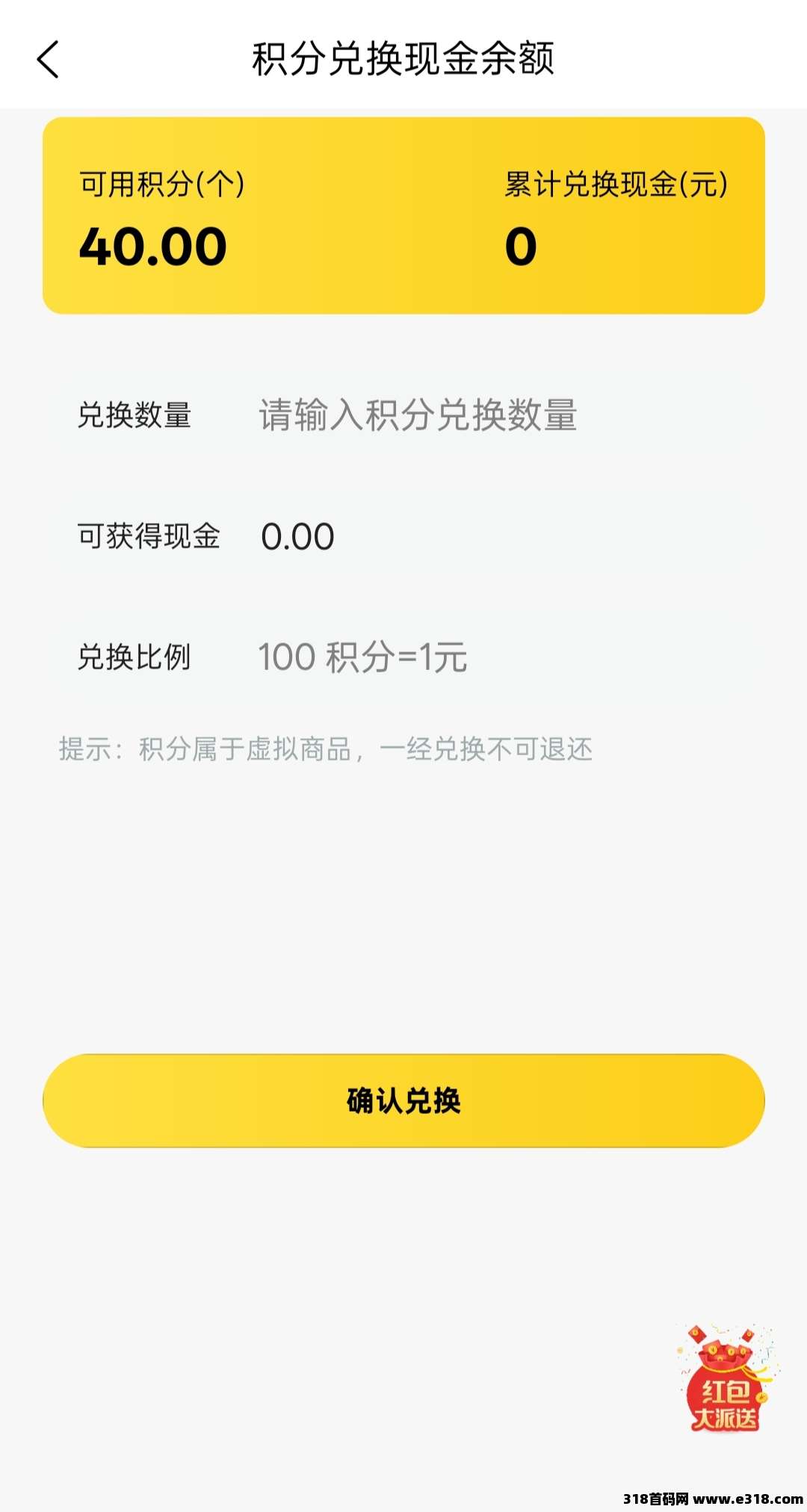The height and width of the screenshot is (1512, 807).
Task: Tap the 可获得现金 0.00 amount
Action: pos(297,536)
